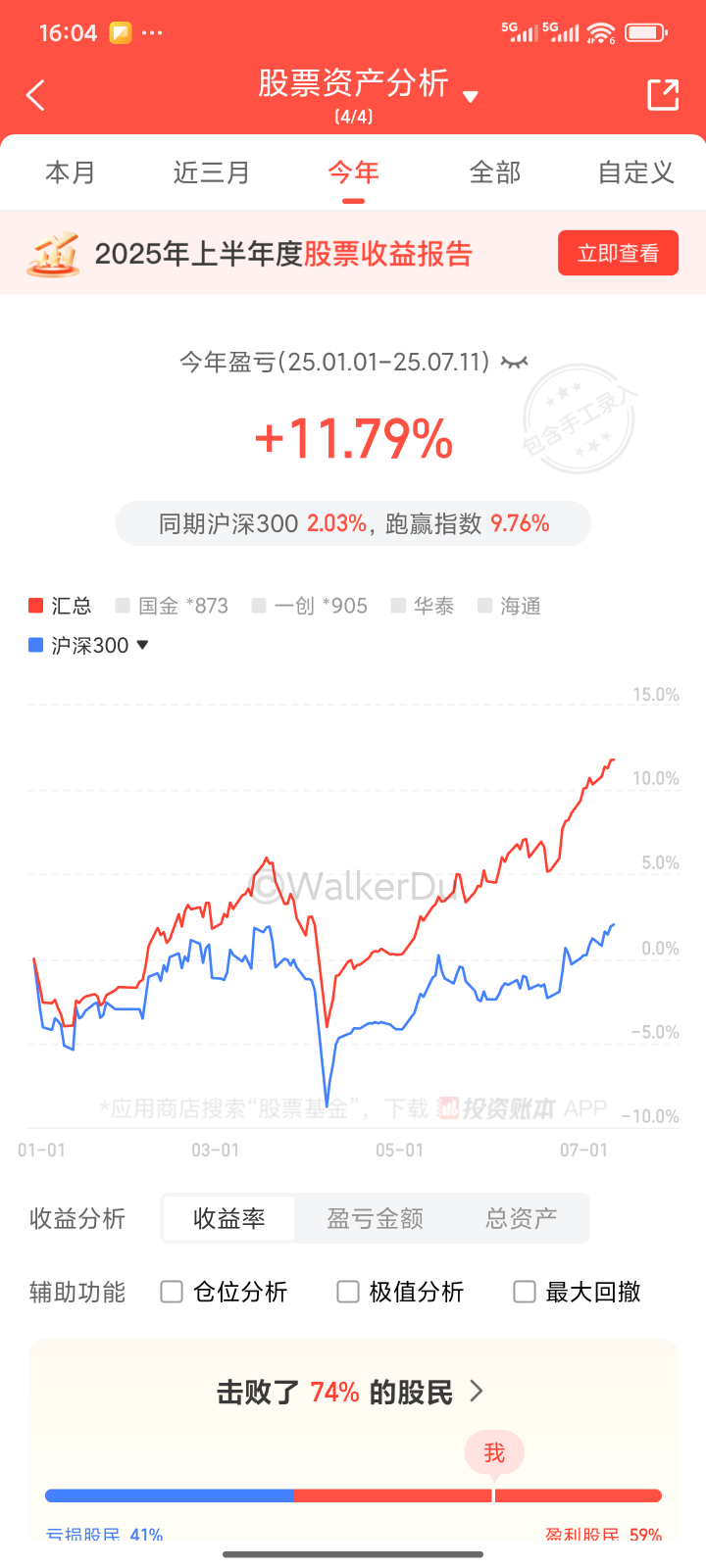706x1568 pixels.
Task: Change the 沪深300 benchmark index dropdown
Action: click(x=90, y=645)
